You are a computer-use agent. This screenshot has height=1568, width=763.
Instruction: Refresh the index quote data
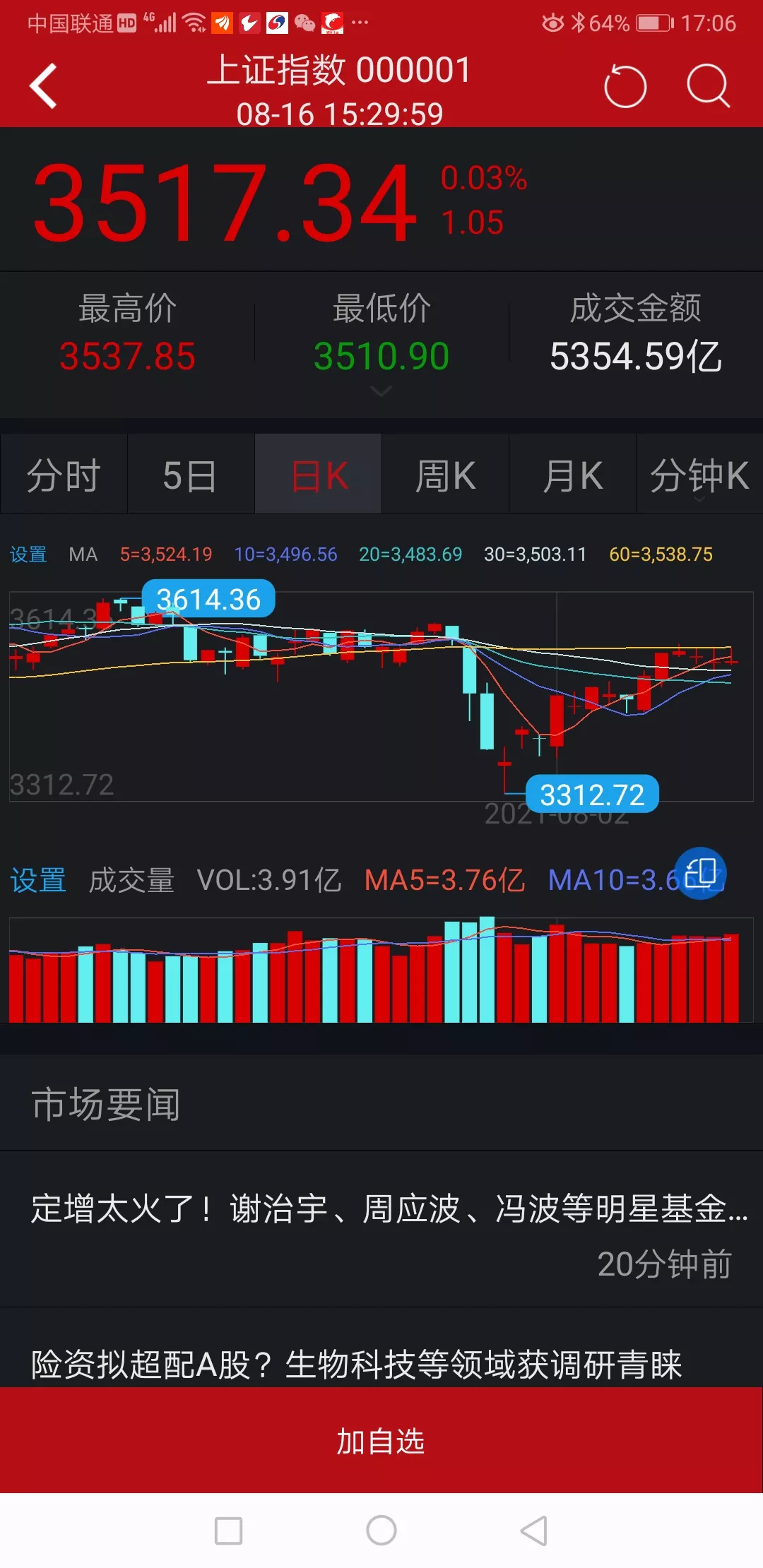pyautogui.click(x=625, y=86)
